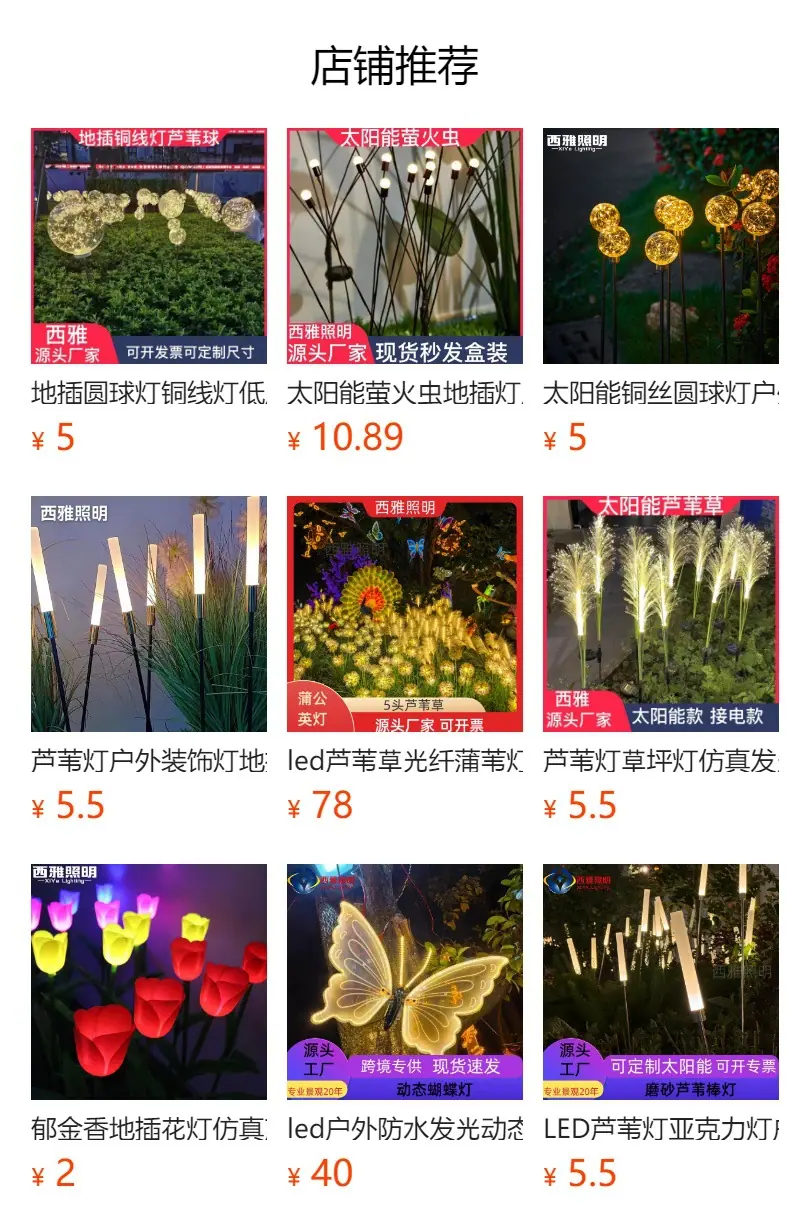
Task: View the 芦苇灯草坪灯仿真 product
Action: pyautogui.click(x=661, y=660)
